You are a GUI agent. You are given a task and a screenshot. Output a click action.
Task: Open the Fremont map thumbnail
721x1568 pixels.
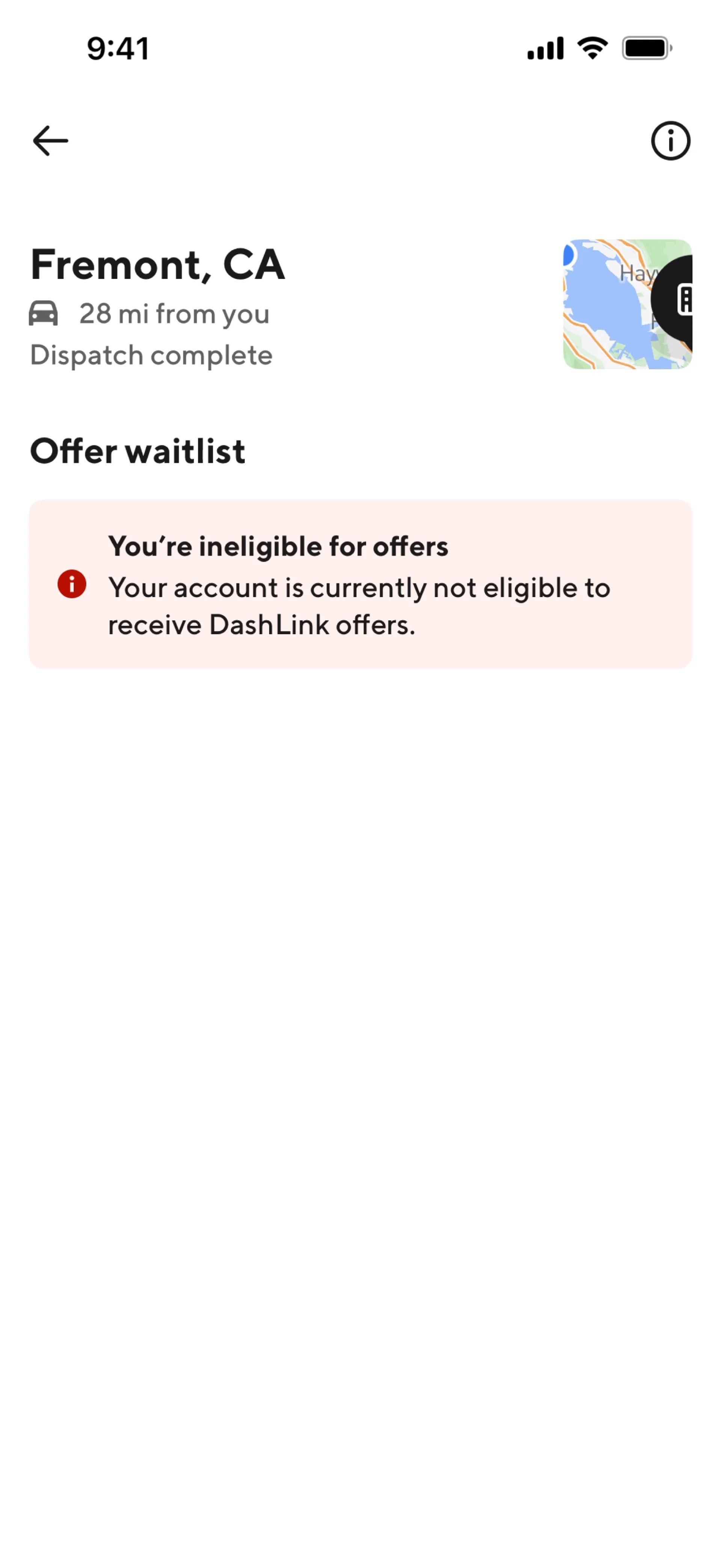627,304
